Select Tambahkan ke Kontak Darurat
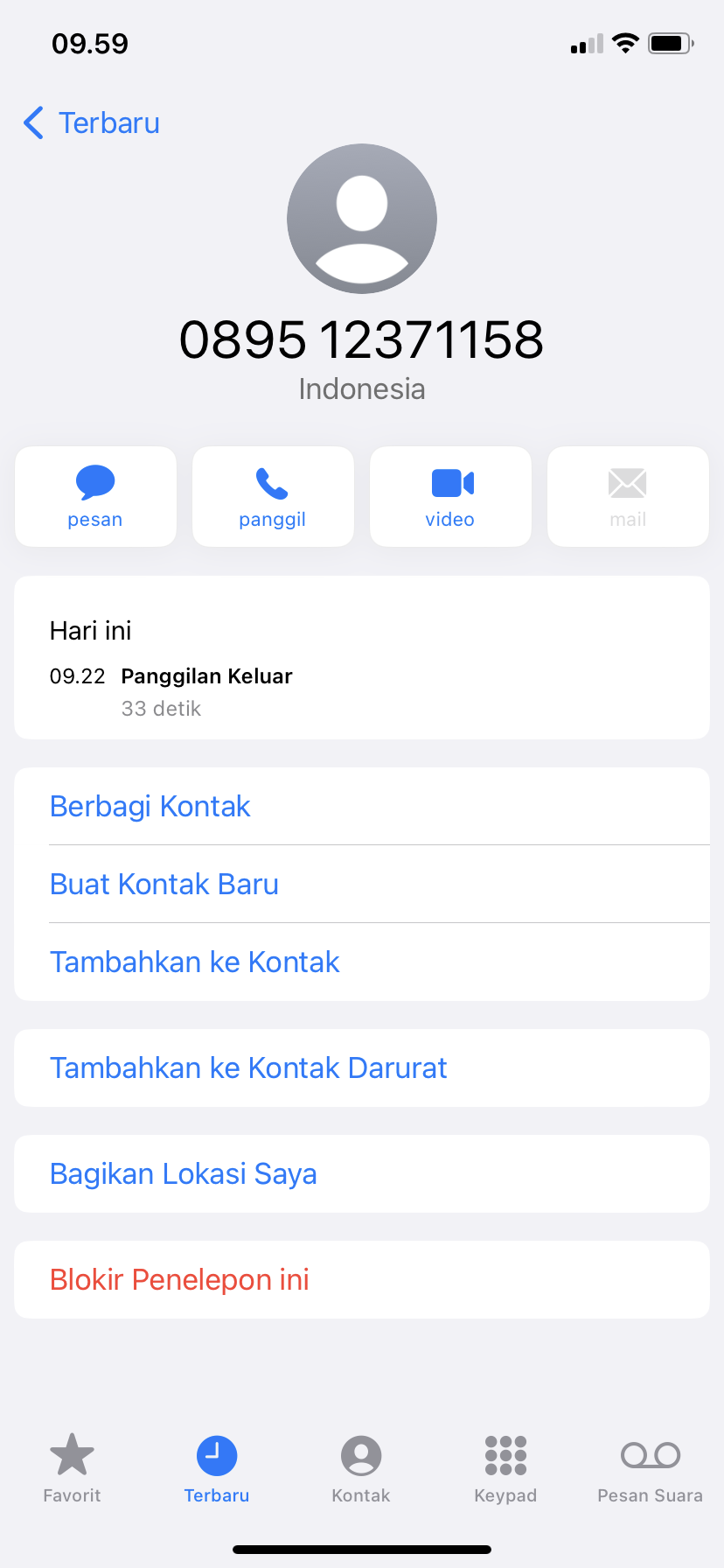 [x=248, y=1067]
